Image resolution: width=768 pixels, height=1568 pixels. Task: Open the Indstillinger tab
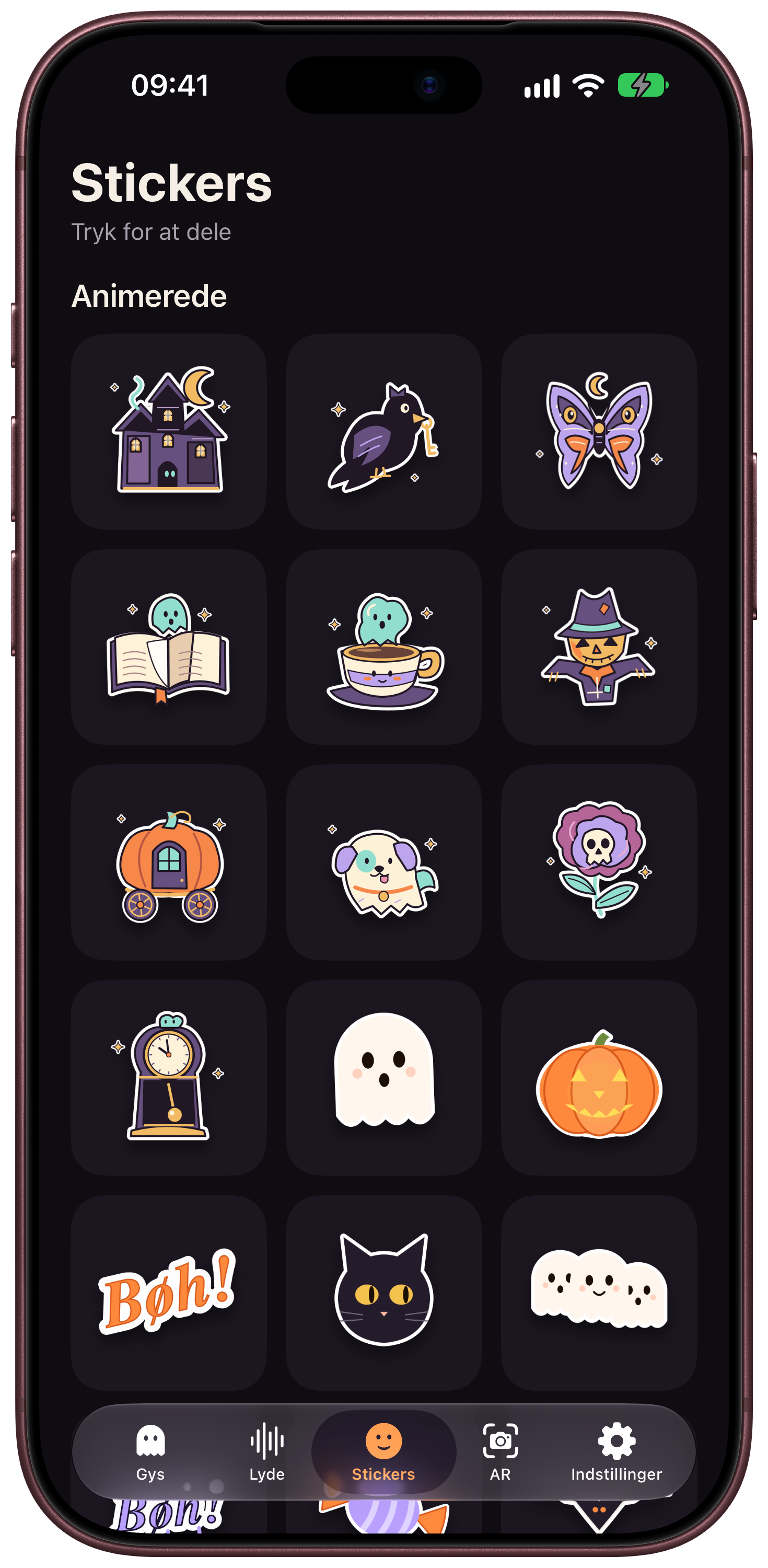pyautogui.click(x=616, y=1452)
